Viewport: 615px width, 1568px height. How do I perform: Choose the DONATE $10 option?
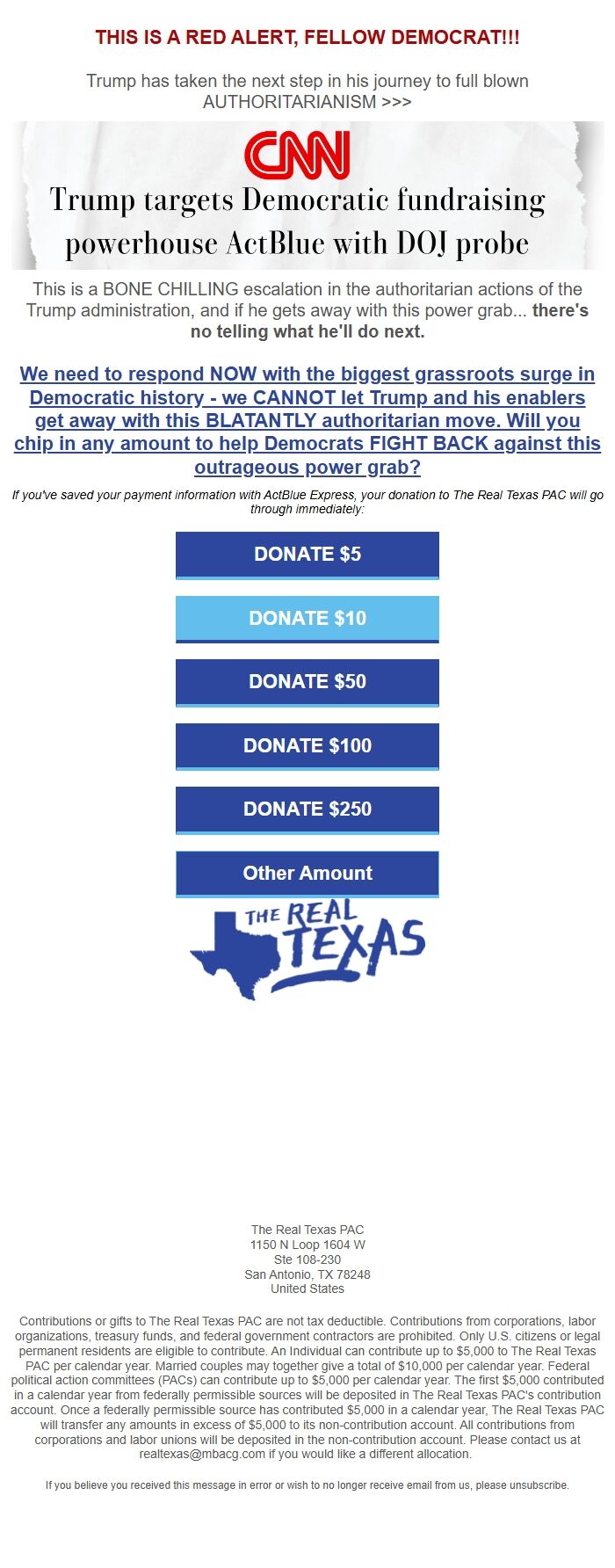307,619
